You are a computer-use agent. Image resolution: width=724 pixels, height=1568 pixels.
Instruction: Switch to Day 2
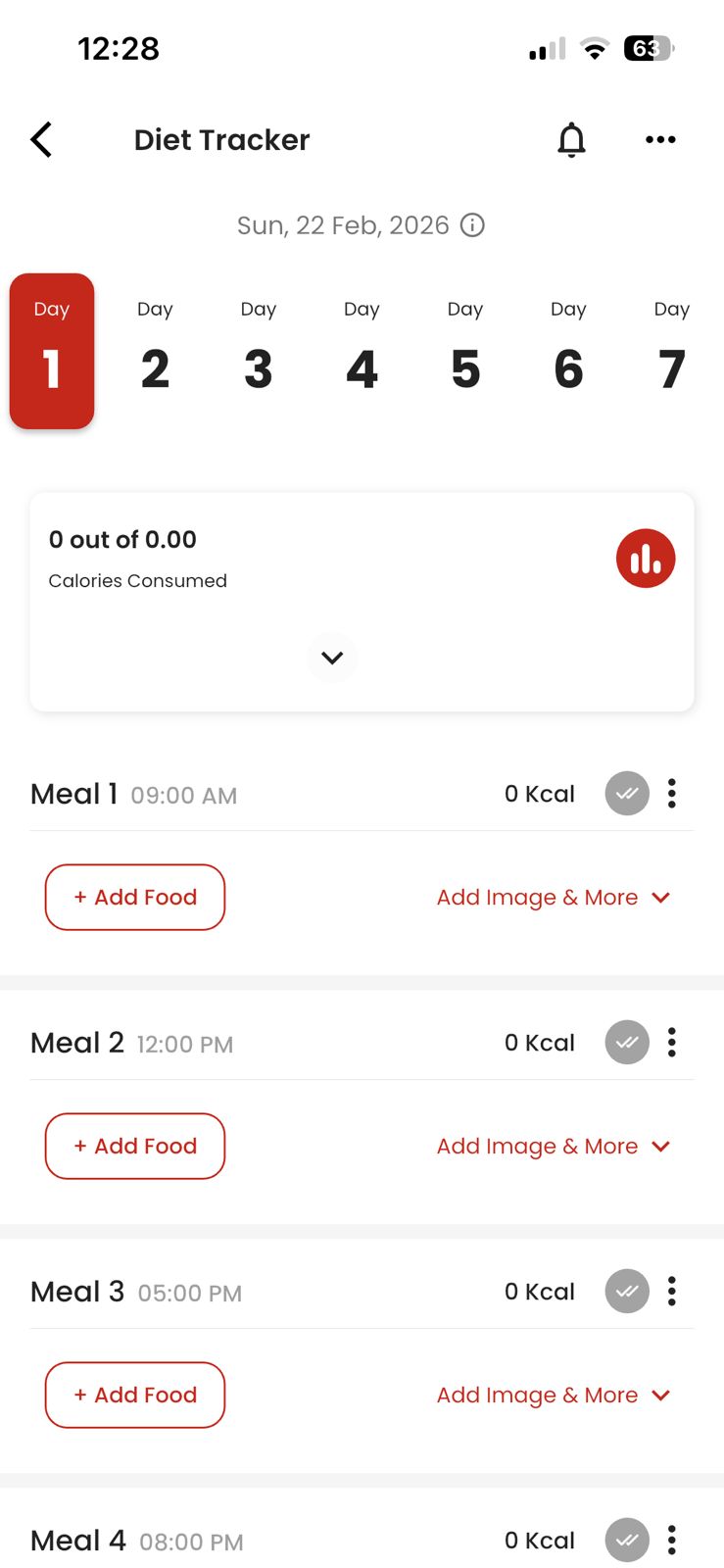(x=155, y=351)
